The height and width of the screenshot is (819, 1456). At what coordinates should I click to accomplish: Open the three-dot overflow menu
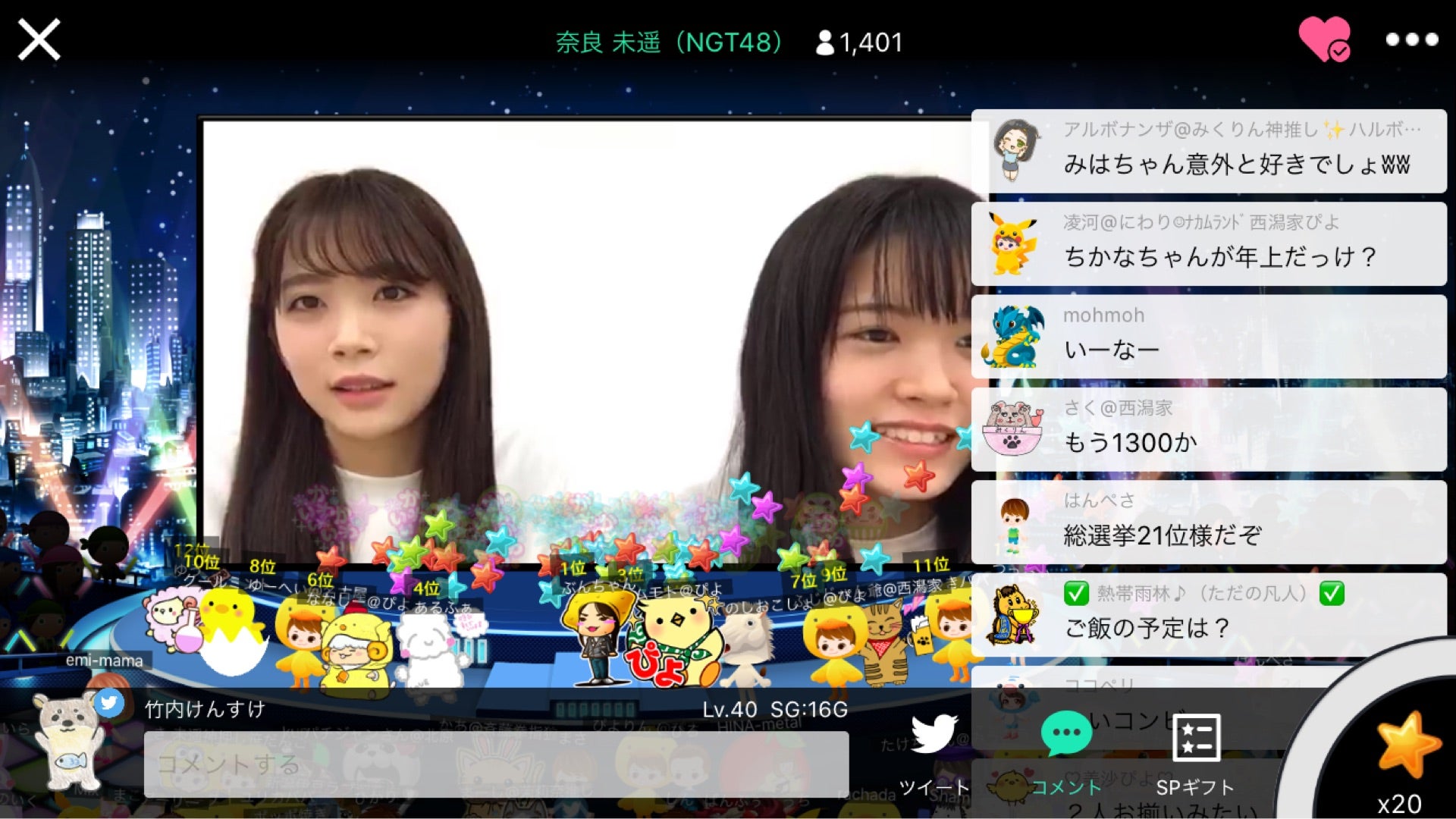coord(1411,39)
